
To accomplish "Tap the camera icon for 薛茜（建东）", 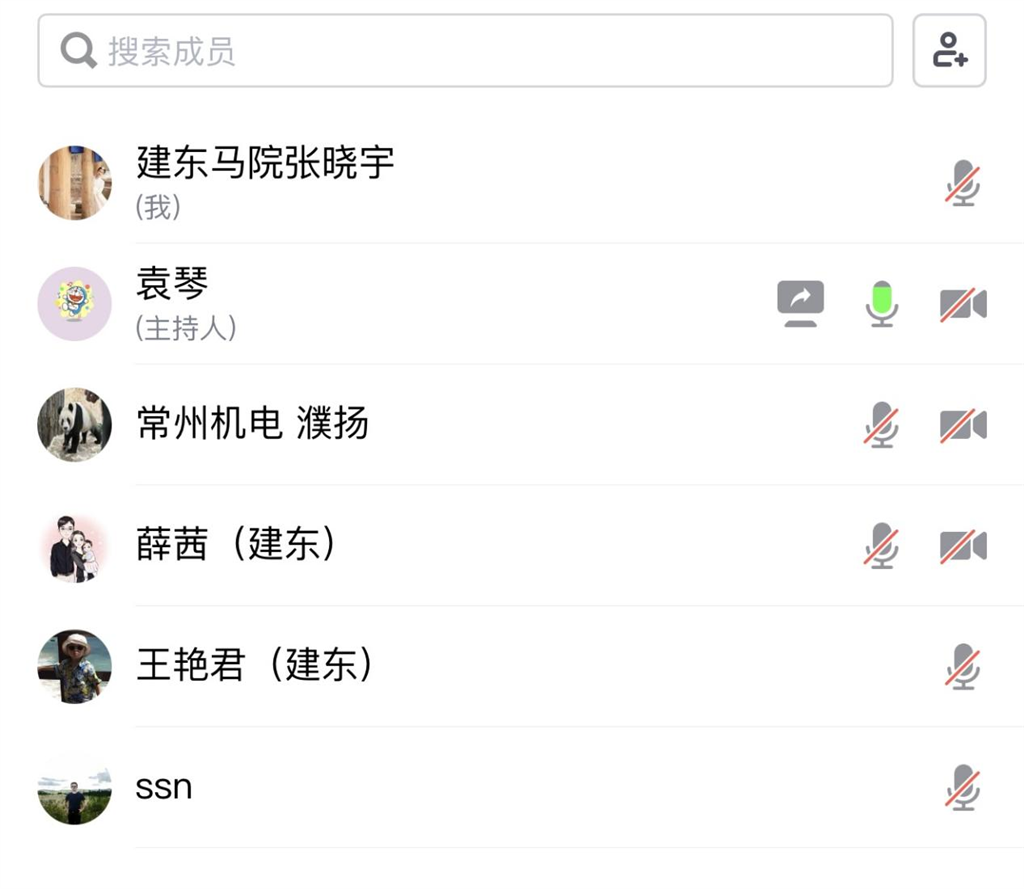I will tap(963, 546).
